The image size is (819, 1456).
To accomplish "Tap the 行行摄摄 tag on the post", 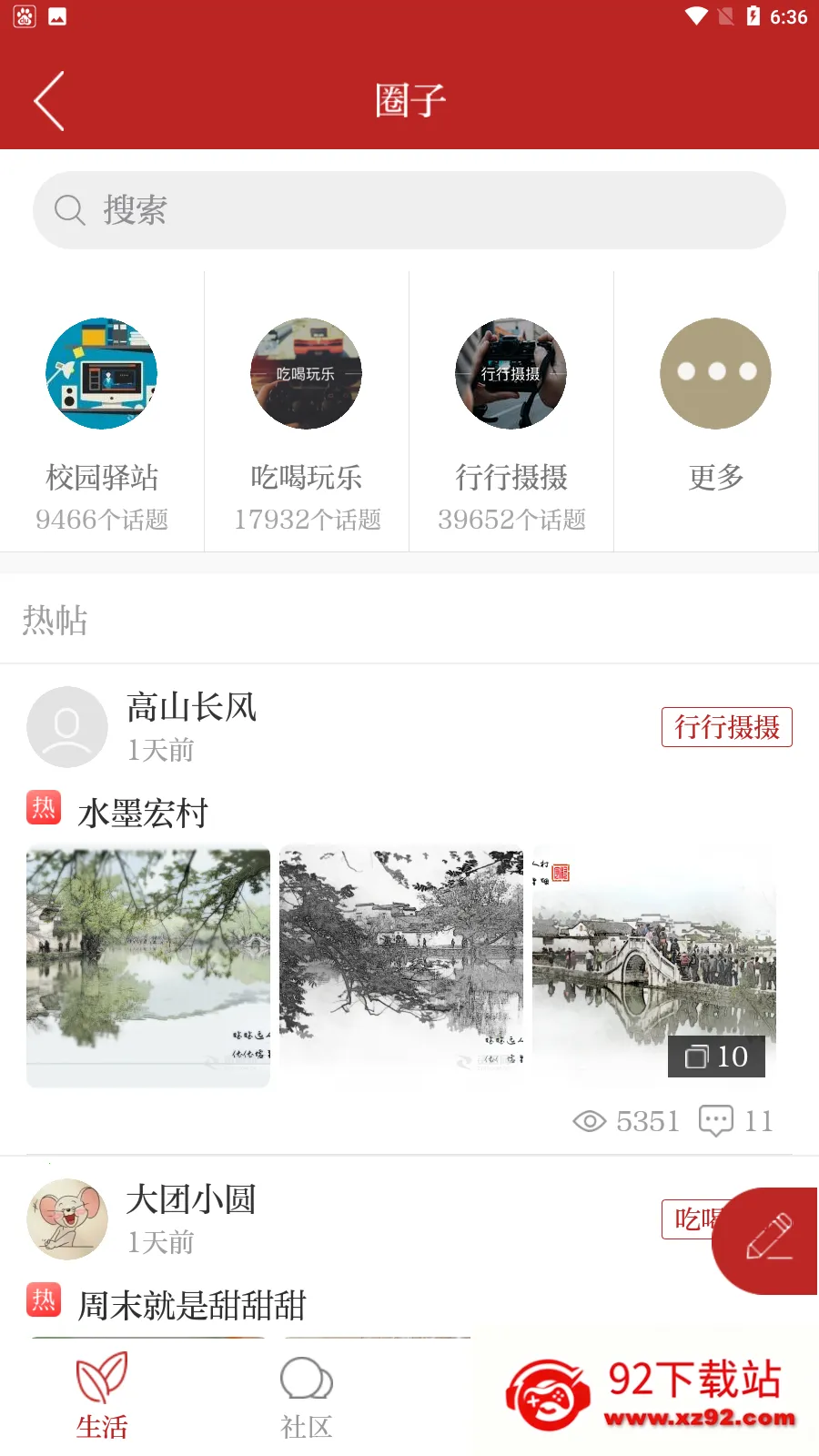I will point(727,727).
